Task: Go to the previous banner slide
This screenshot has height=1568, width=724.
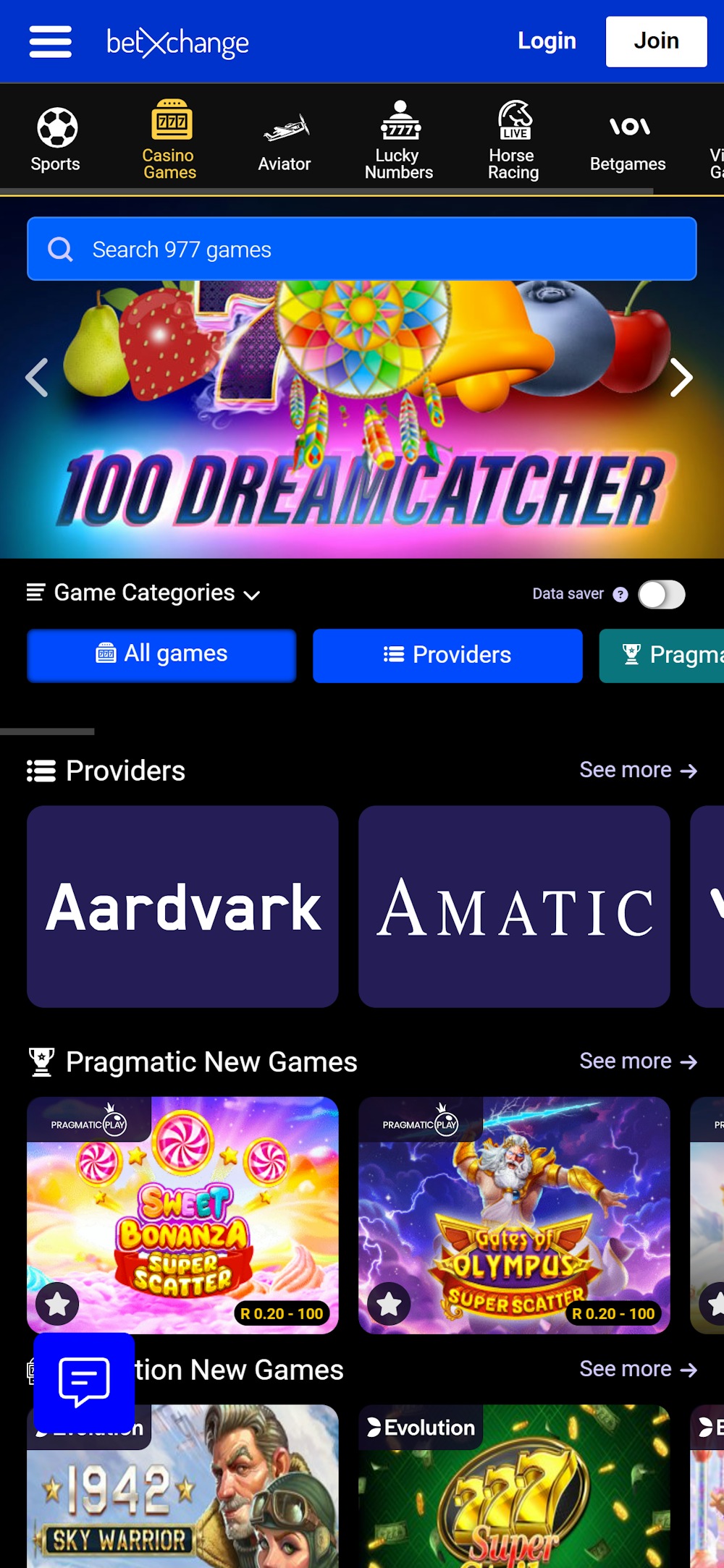Action: [37, 377]
